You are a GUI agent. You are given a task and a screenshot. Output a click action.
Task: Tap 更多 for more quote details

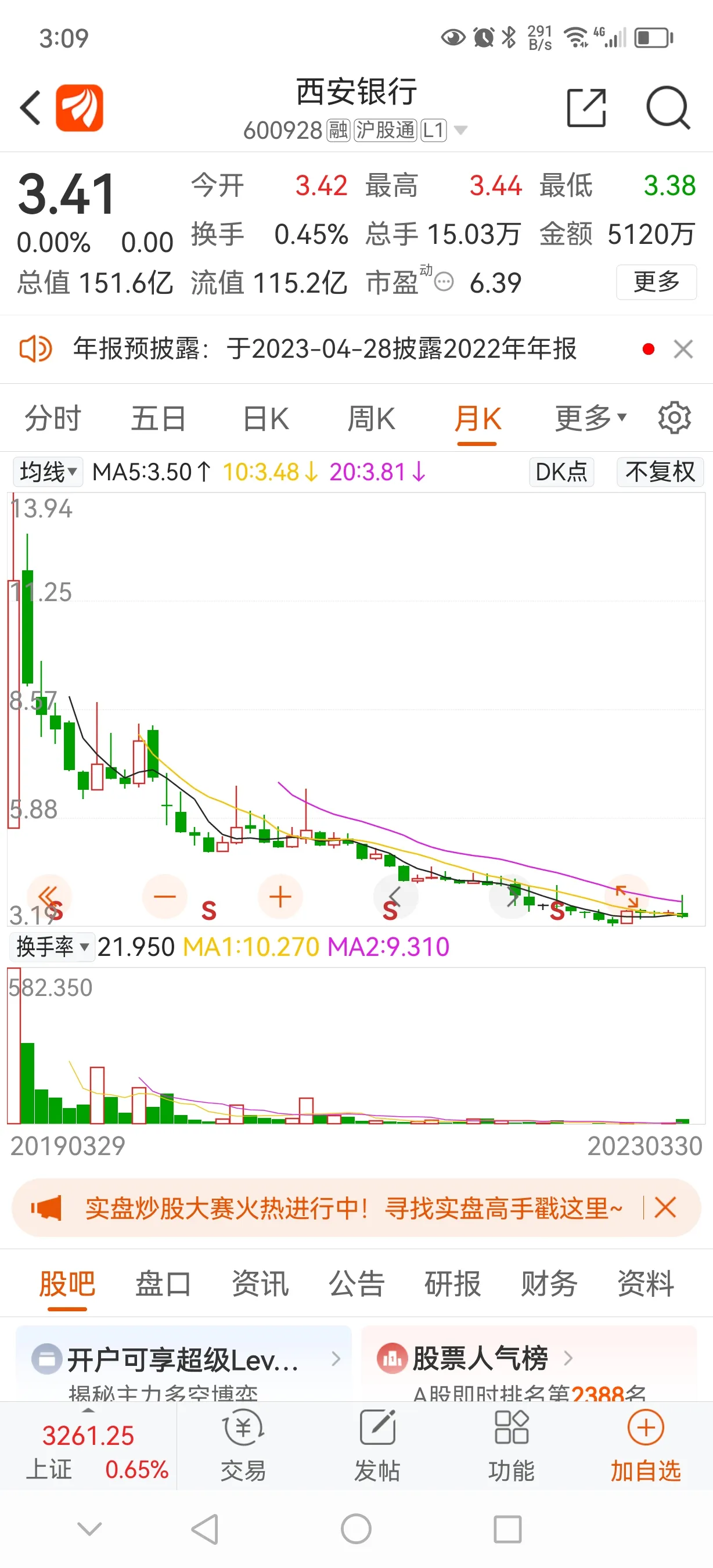pyautogui.click(x=656, y=282)
